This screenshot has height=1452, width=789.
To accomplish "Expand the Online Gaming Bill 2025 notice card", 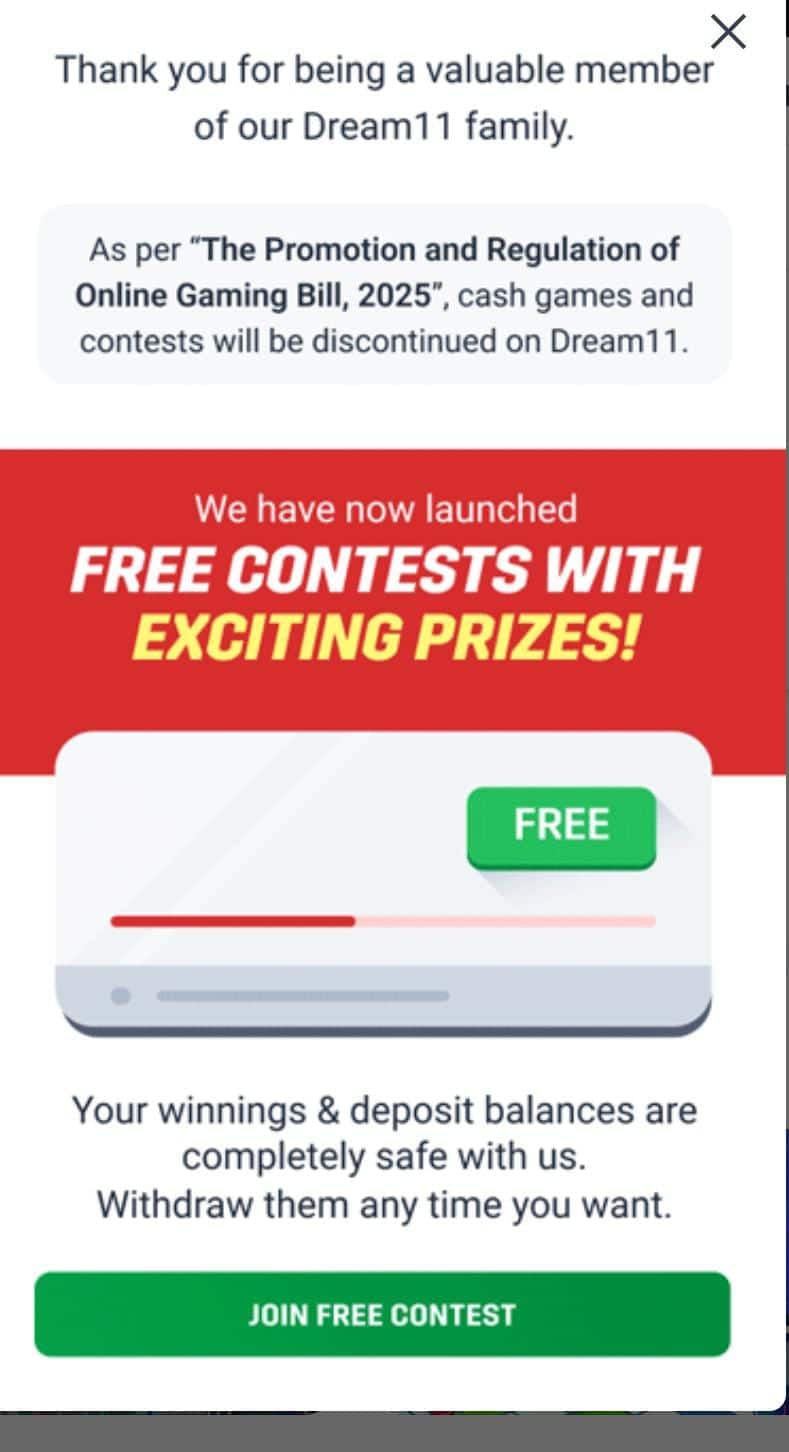I will point(385,295).
